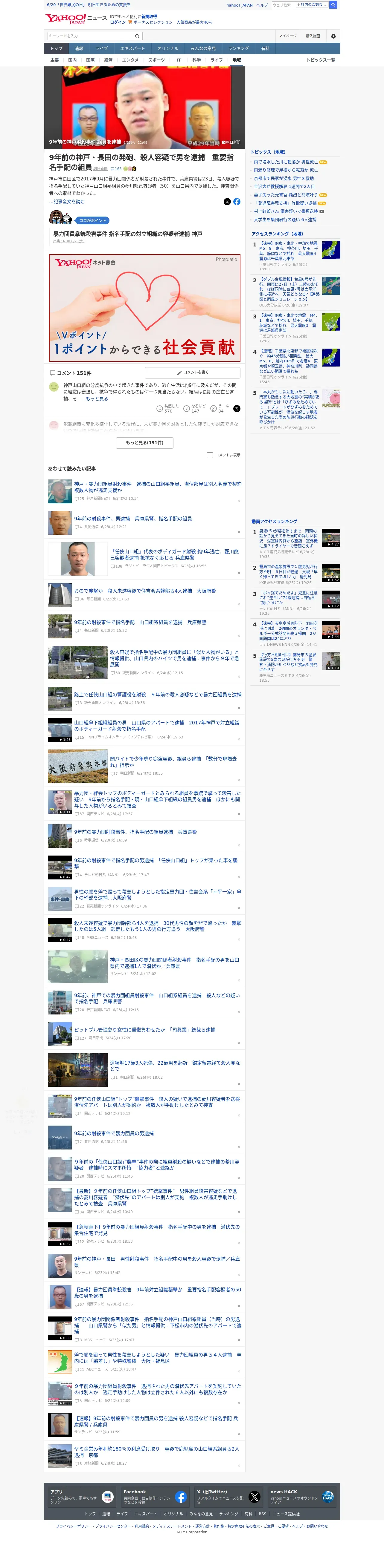Image resolution: width=384 pixels, height=1568 pixels.
Task: Open トピックス一覧 link
Action: click(x=321, y=60)
